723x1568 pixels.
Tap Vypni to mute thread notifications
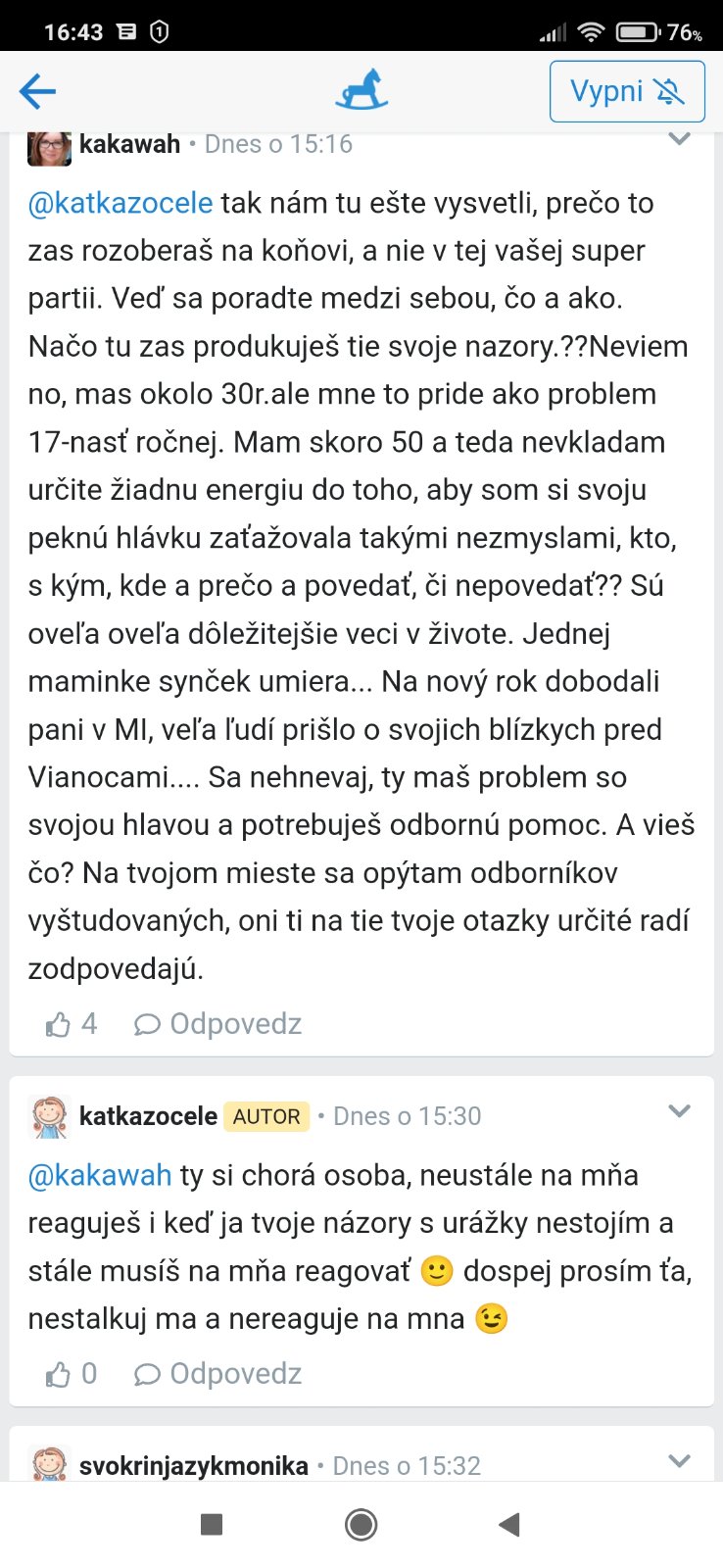coord(627,91)
